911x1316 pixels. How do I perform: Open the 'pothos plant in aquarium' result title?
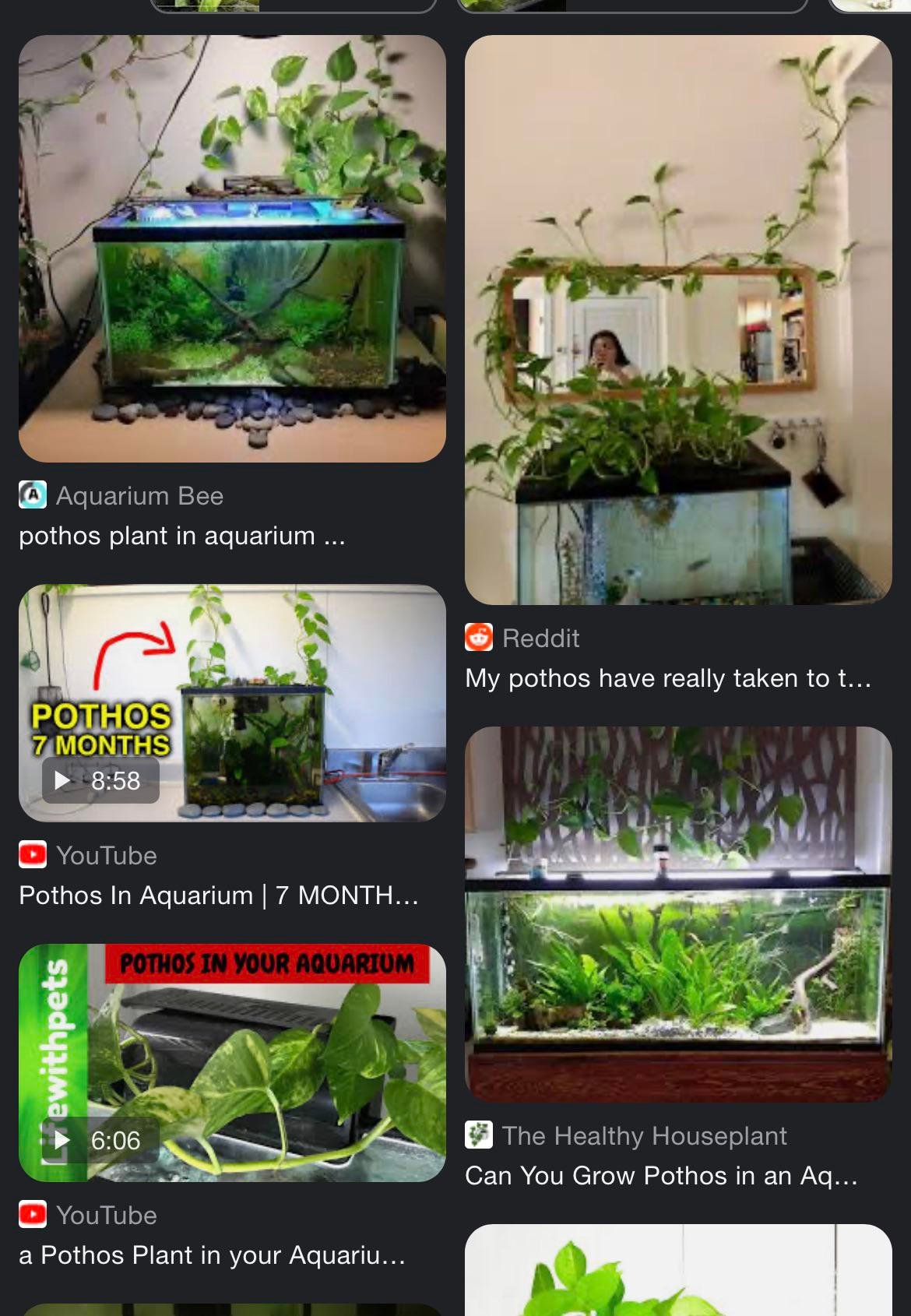(181, 536)
